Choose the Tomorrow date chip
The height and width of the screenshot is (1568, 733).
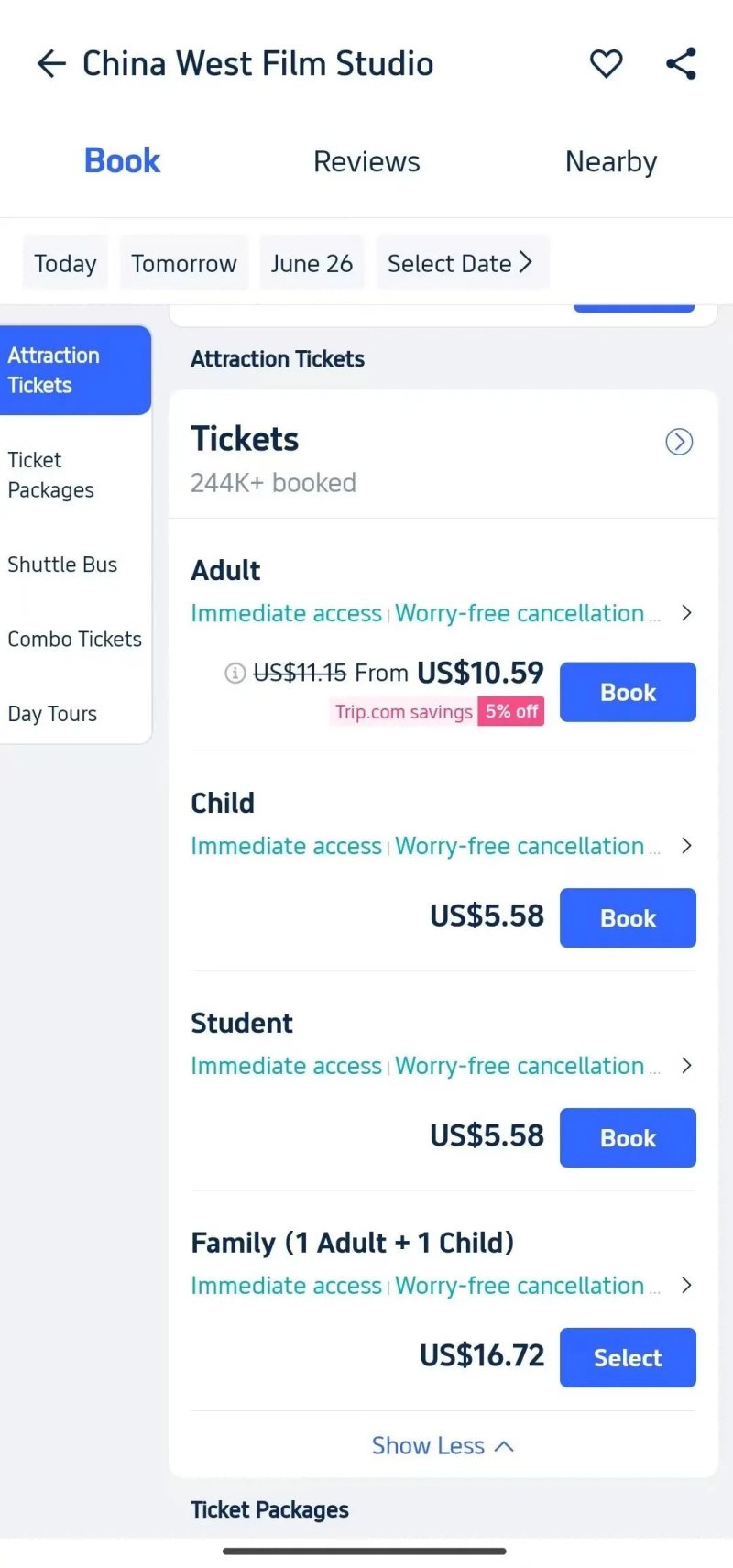[x=184, y=264]
